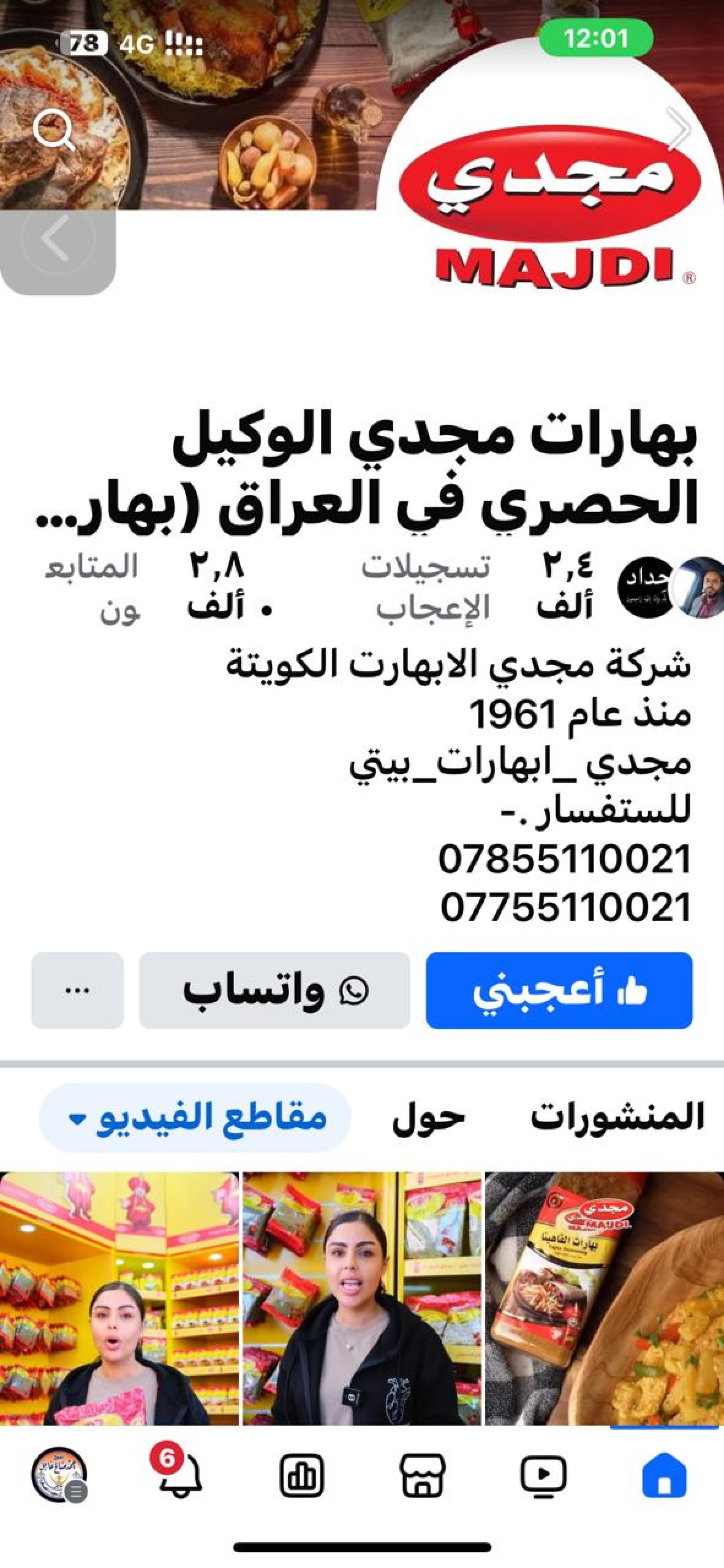Go to the home feed tab
Image resolution: width=724 pixels, height=1568 pixels.
tap(664, 1474)
